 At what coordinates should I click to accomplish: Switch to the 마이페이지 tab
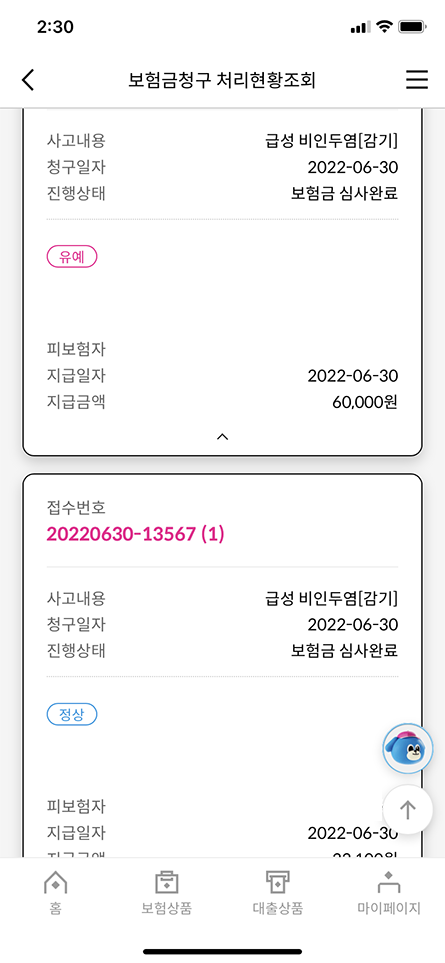click(x=389, y=892)
